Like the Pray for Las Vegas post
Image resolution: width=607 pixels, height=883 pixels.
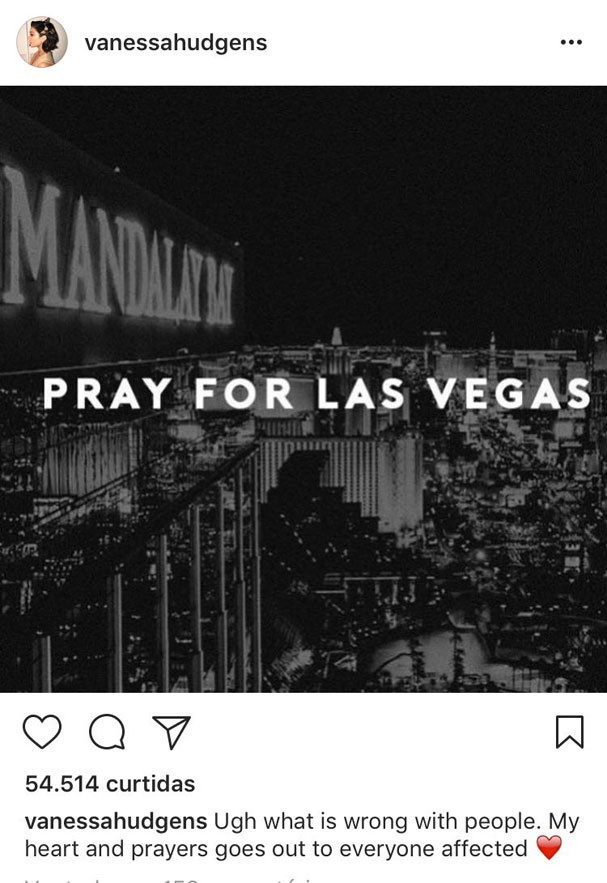tap(42, 733)
